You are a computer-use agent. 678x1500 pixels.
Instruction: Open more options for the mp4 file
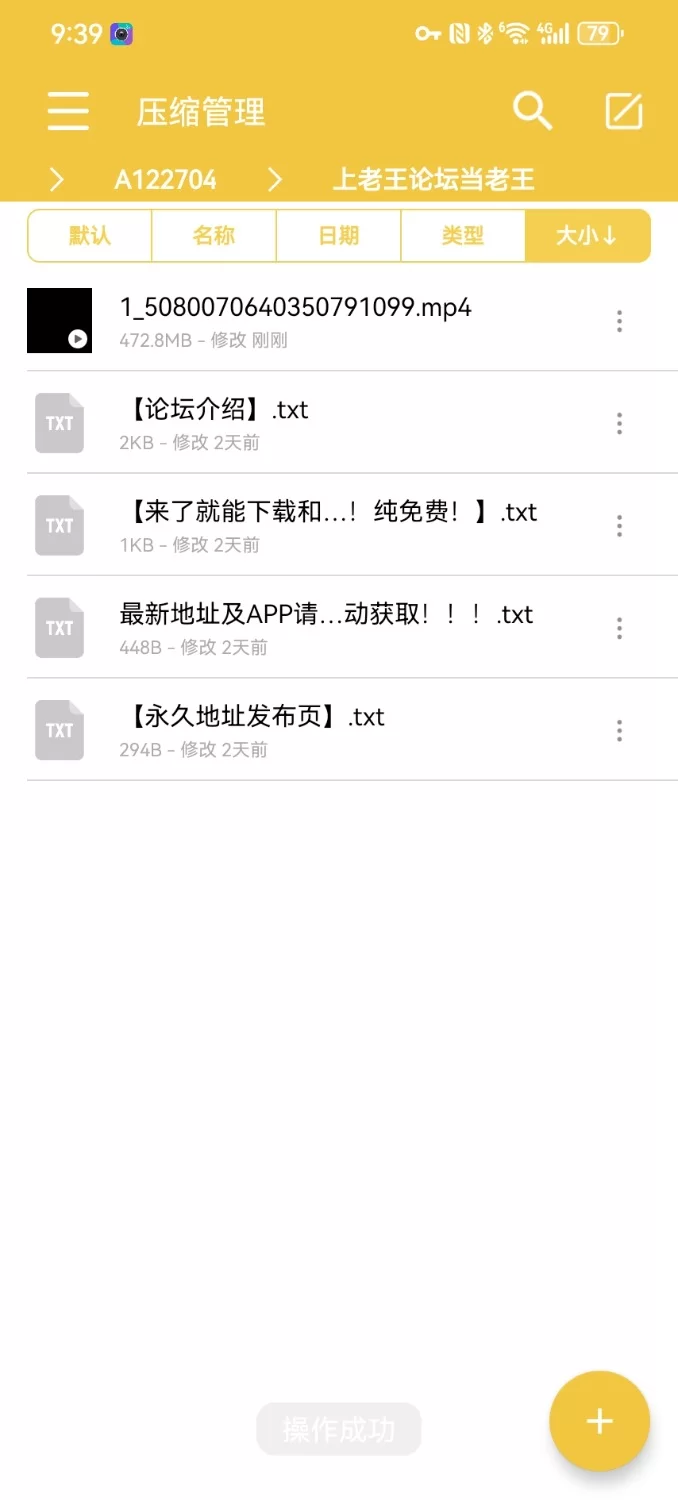pos(620,321)
